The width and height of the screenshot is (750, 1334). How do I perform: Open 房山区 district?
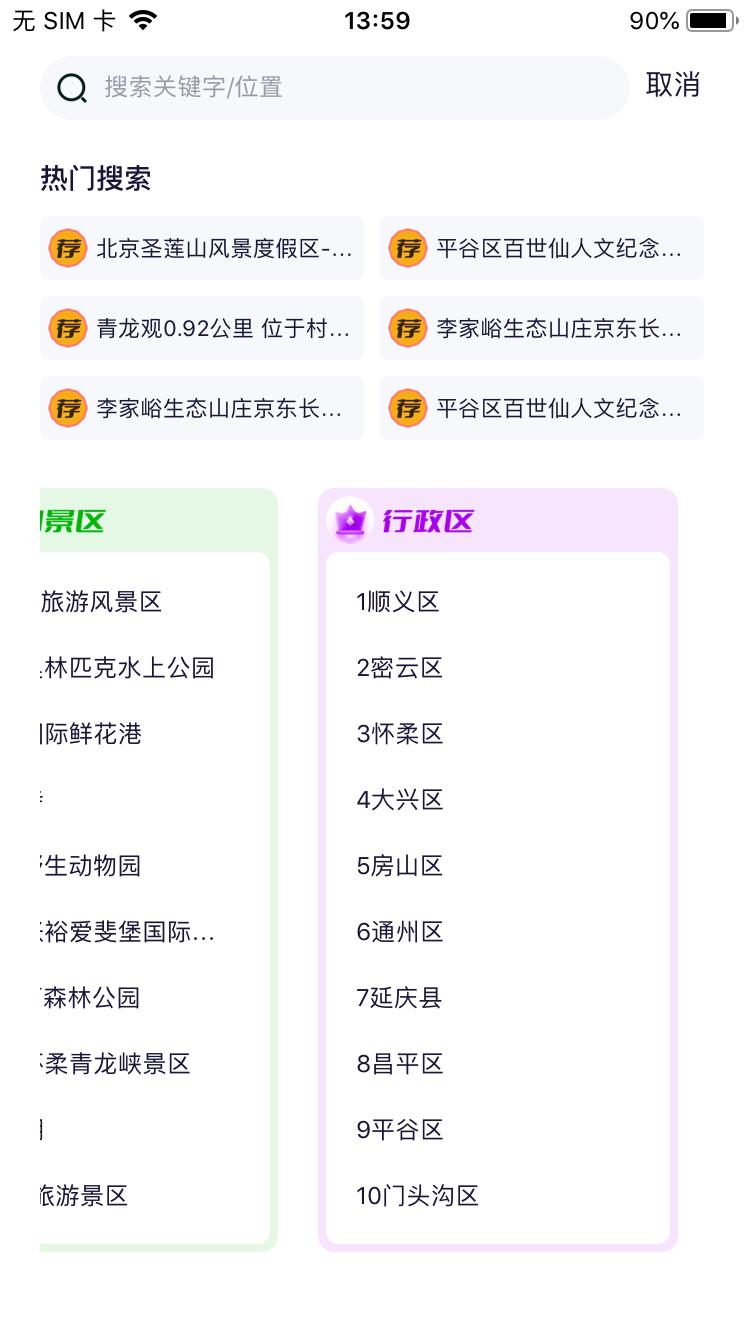click(399, 866)
